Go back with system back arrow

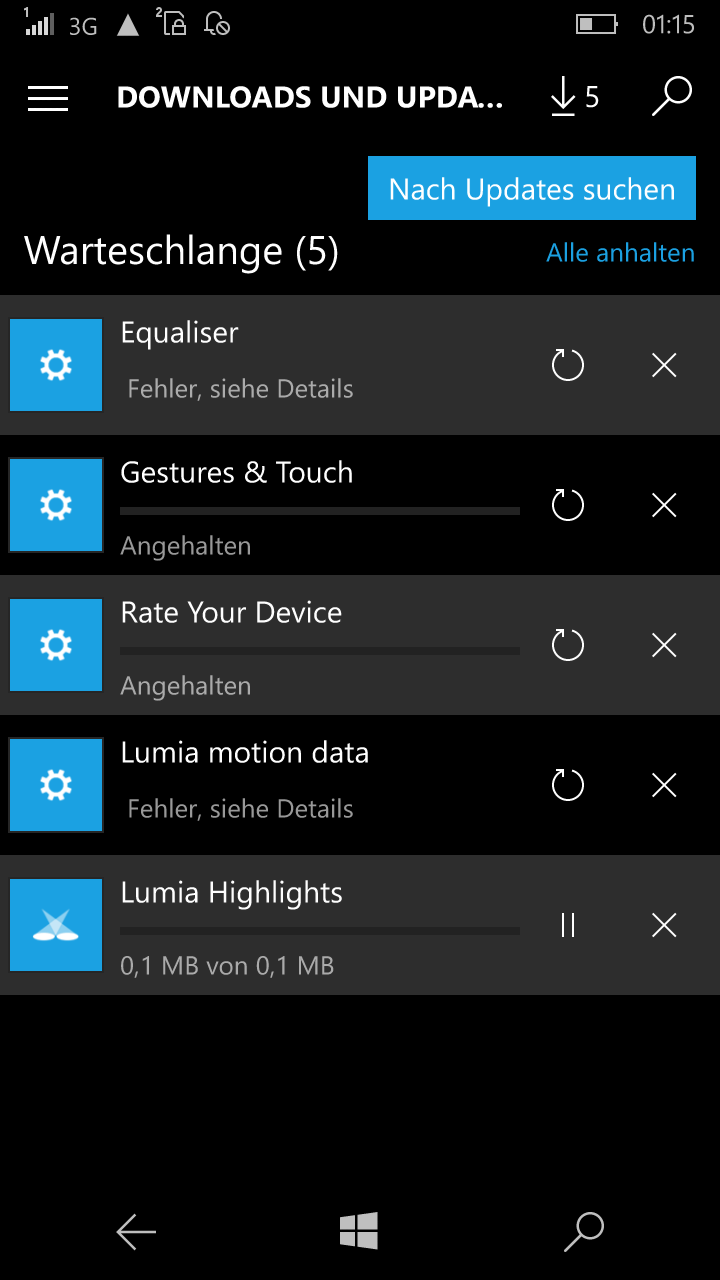click(x=136, y=1232)
